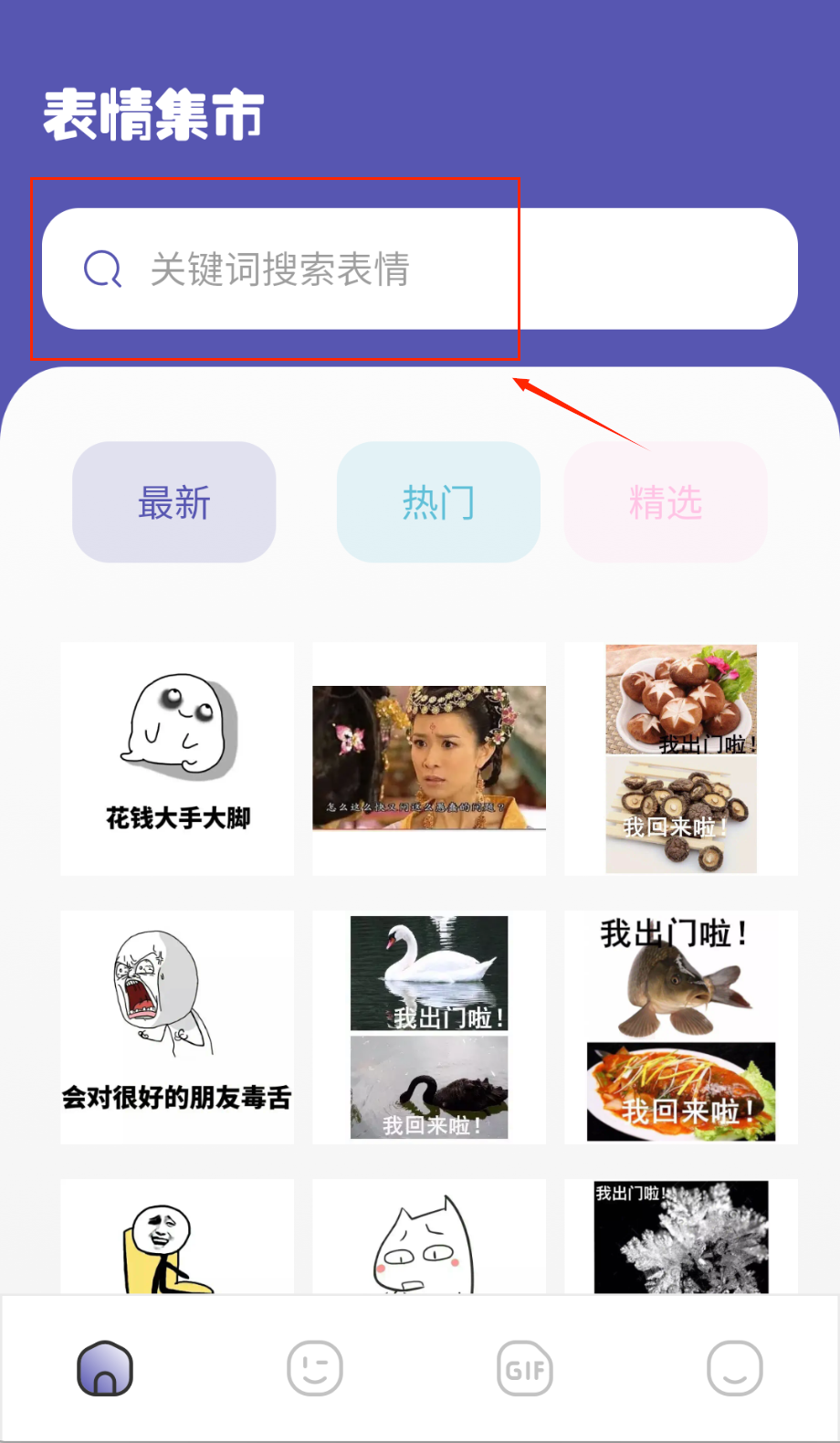Viewport: 840px width, 1443px height.
Task: Open the mushroom 我出门啦 meme
Action: click(681, 758)
